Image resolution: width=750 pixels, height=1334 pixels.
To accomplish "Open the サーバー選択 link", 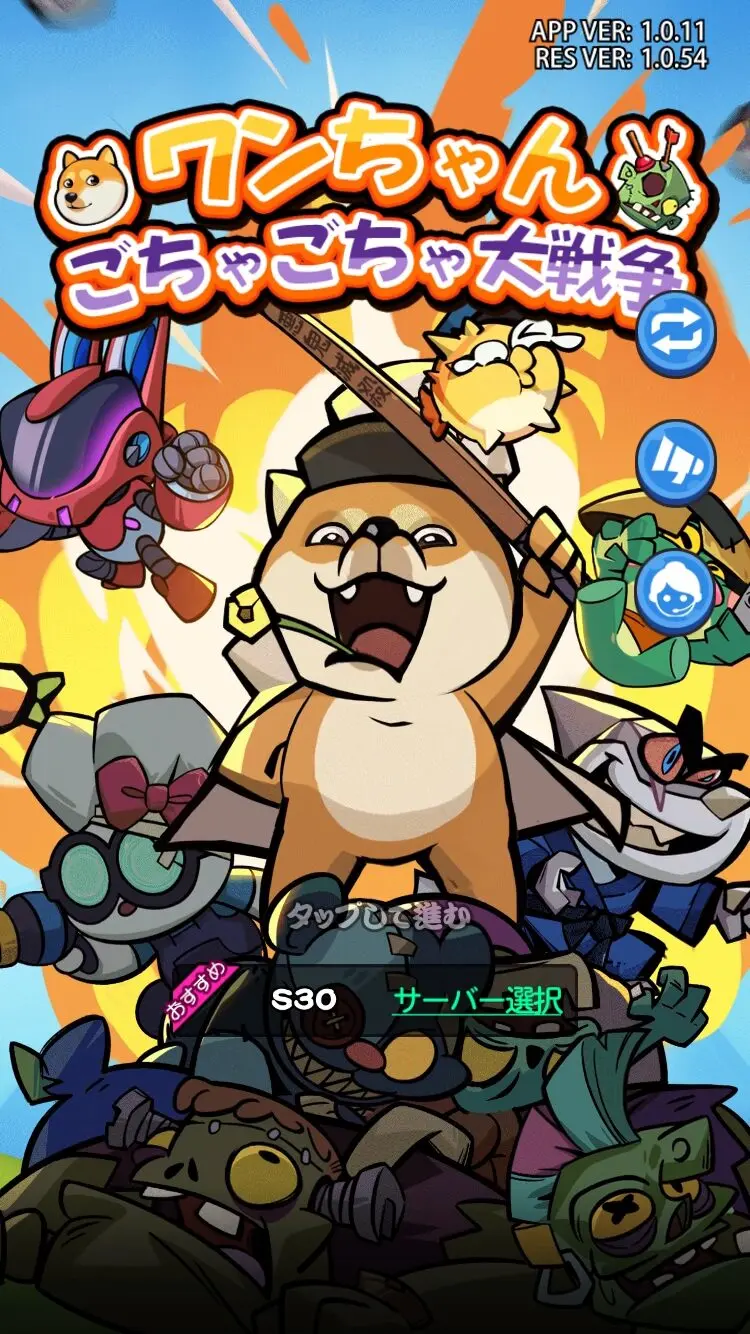I will [x=476, y=999].
